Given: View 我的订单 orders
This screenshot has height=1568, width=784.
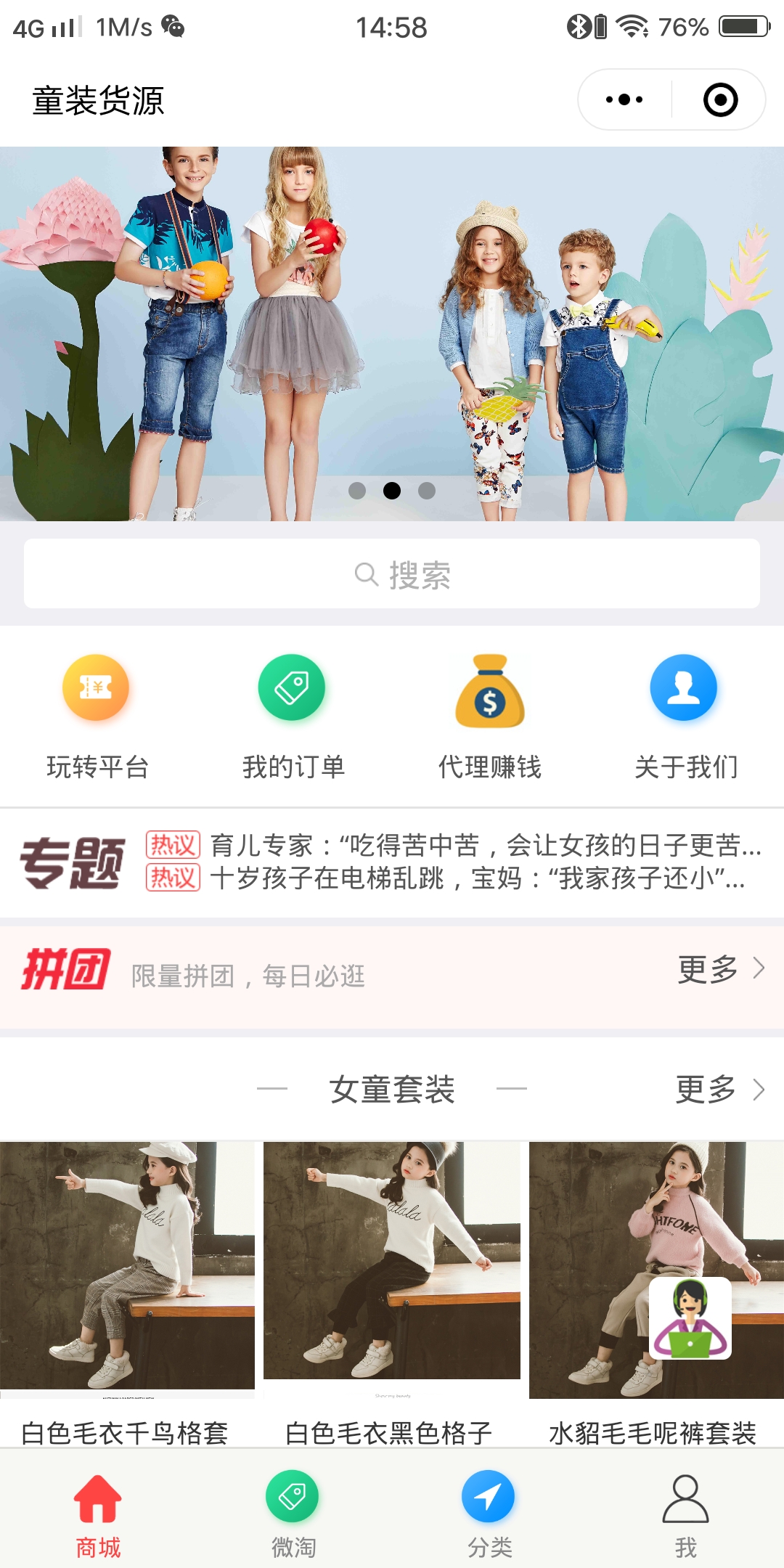Looking at the screenshot, I should pos(293,715).
